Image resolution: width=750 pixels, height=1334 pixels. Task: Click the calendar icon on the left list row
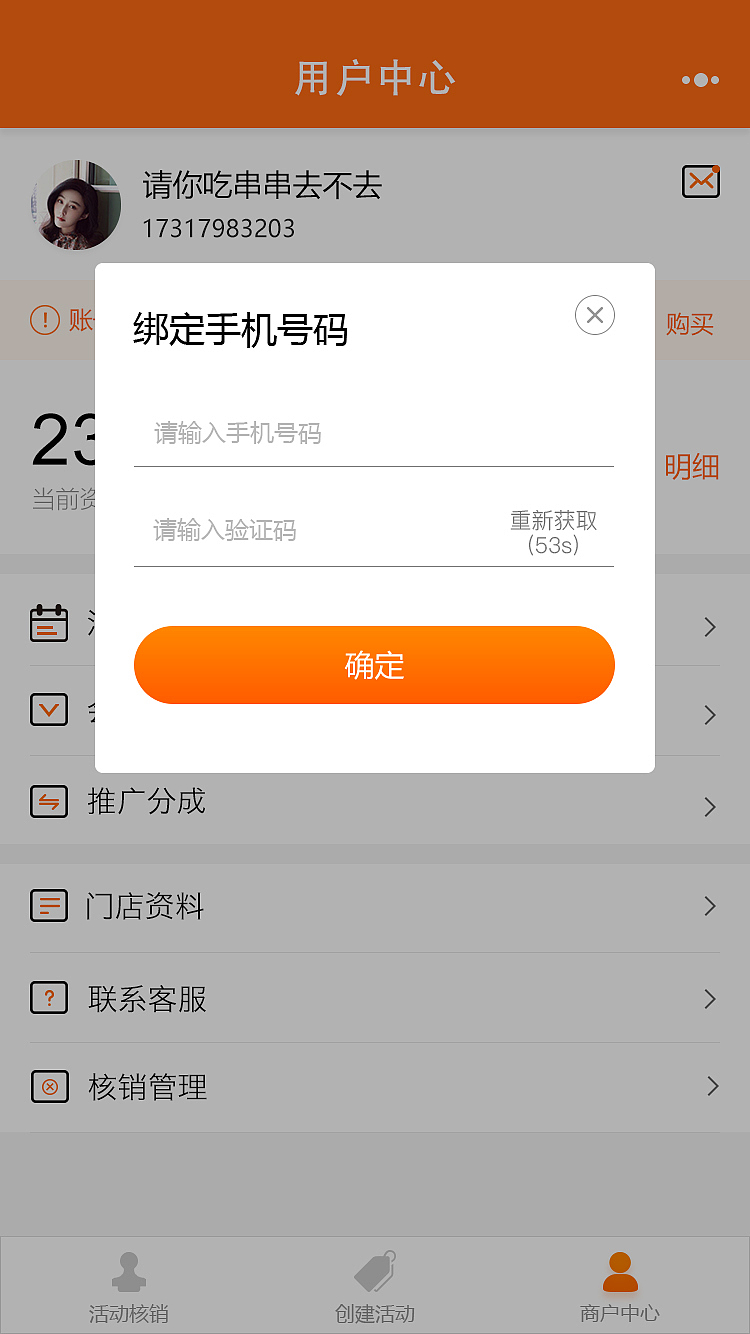coord(49,624)
